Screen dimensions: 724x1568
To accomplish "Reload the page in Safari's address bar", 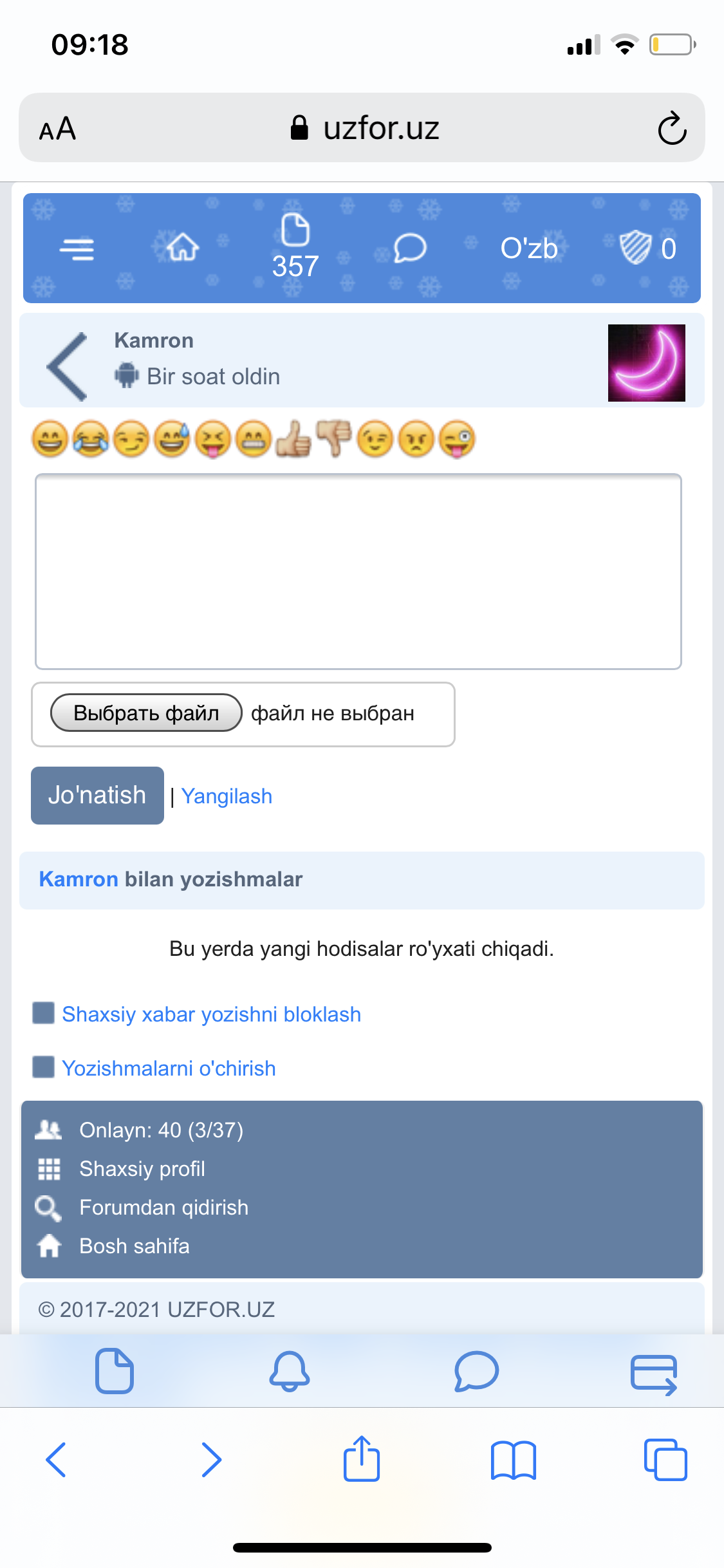I will tap(672, 128).
